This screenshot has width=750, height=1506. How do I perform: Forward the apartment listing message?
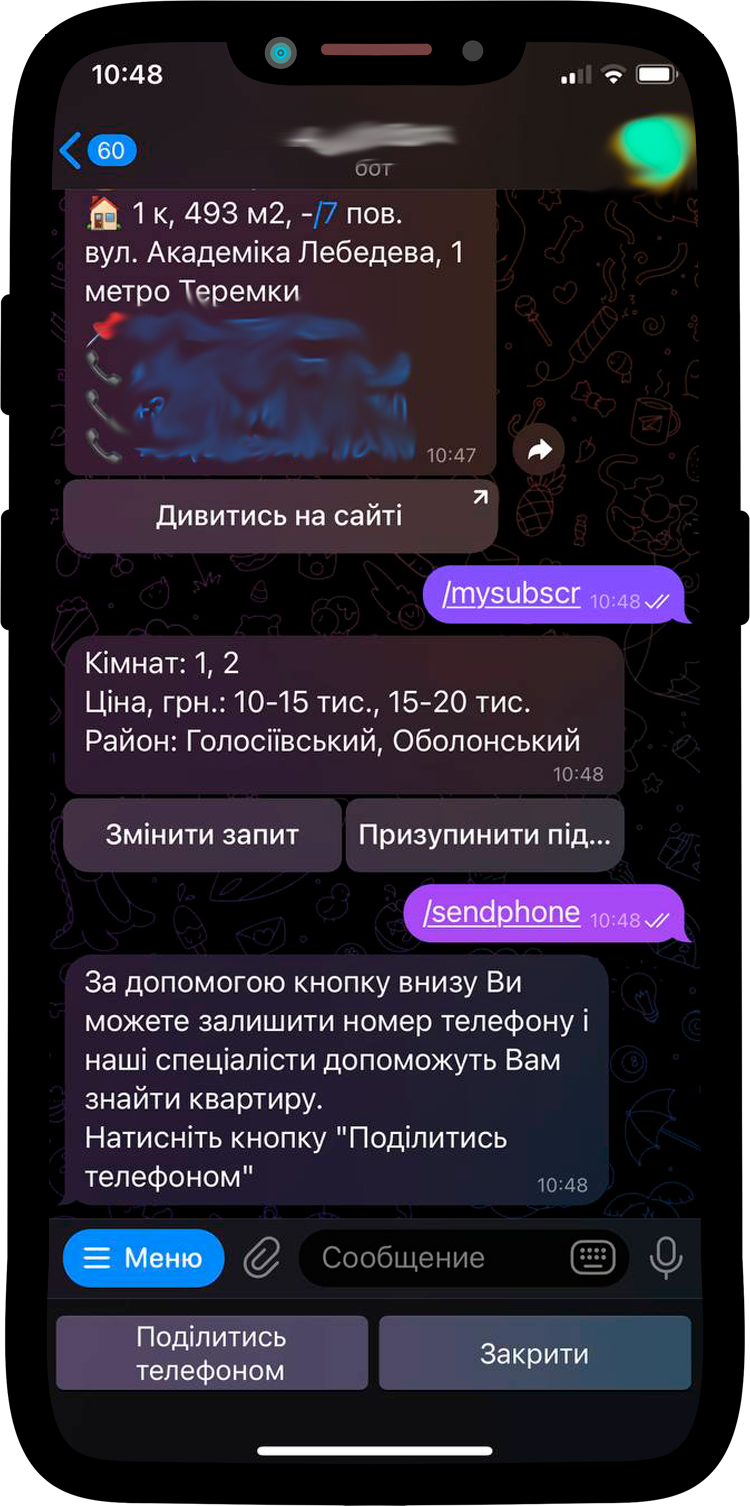[539, 451]
